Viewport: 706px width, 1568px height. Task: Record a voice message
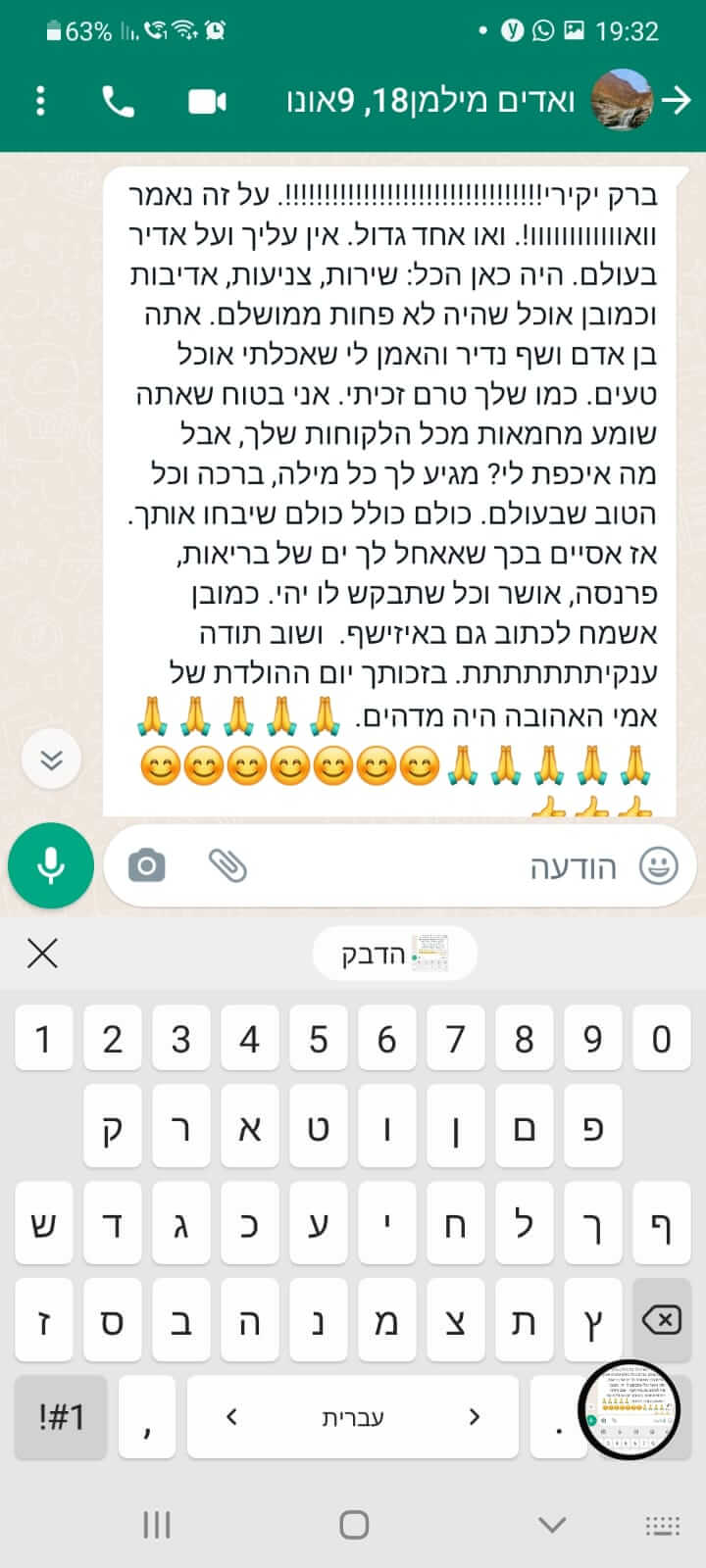[x=51, y=865]
